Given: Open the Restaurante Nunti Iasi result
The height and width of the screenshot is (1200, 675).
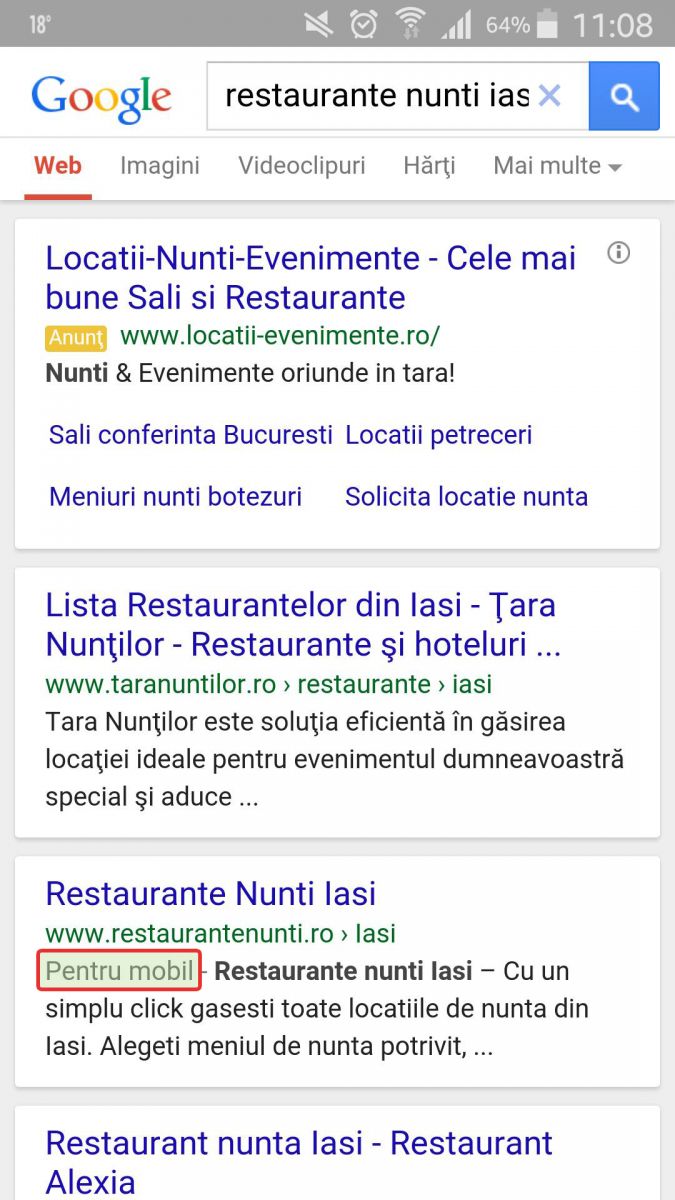Looking at the screenshot, I should point(211,893).
